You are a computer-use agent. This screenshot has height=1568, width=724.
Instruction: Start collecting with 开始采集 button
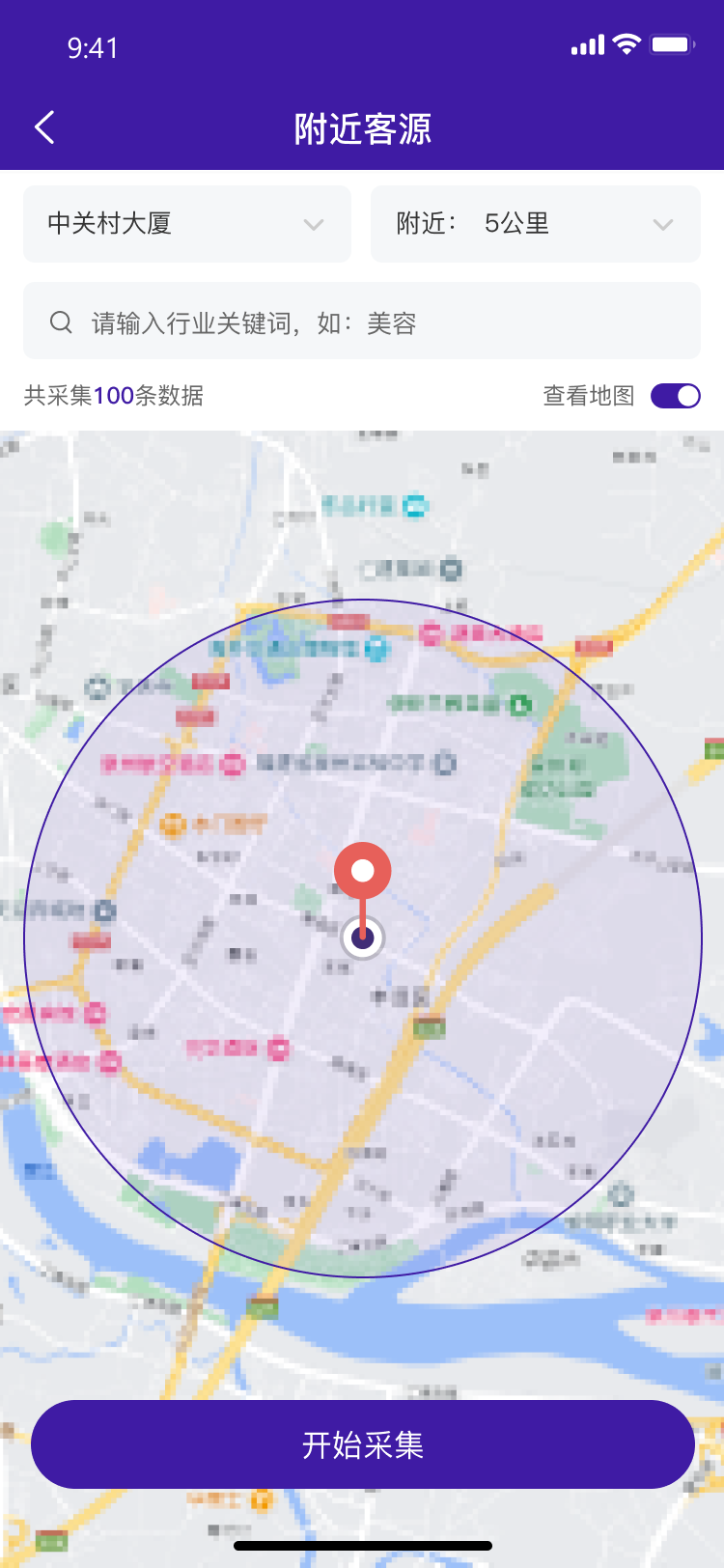[363, 1444]
